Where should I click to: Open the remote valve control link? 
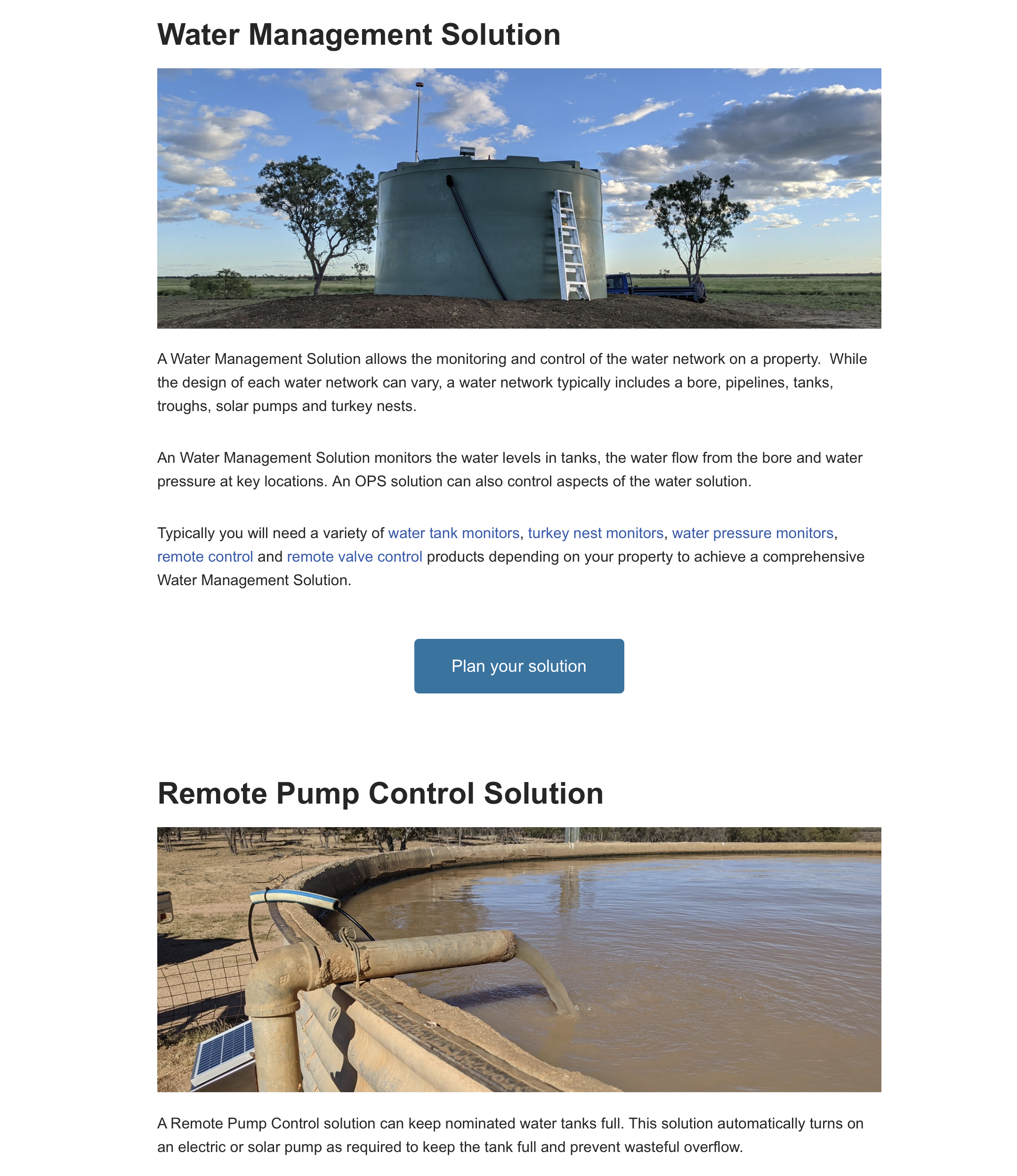point(354,556)
